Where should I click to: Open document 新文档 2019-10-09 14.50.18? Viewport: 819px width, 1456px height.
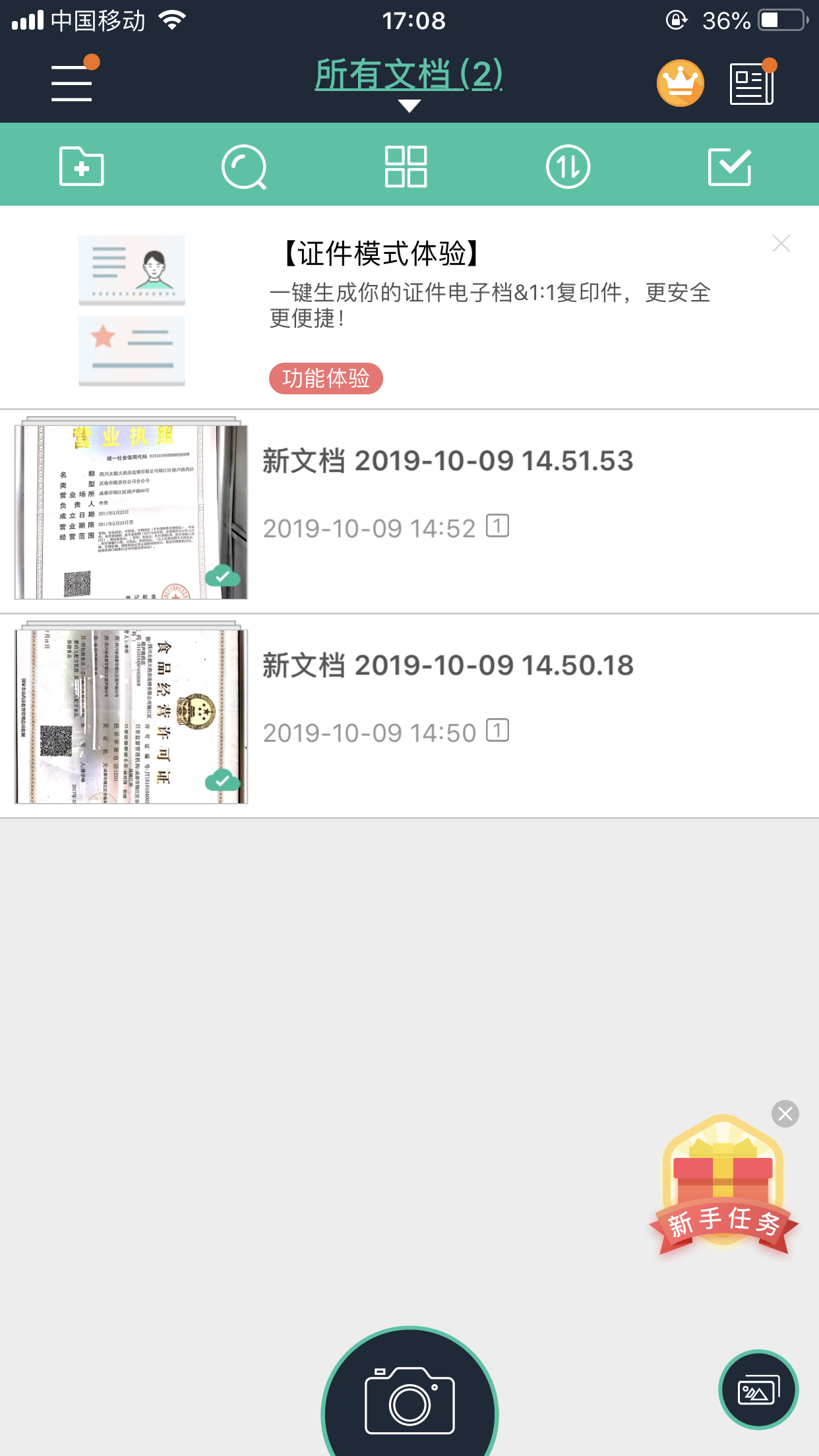tap(409, 715)
